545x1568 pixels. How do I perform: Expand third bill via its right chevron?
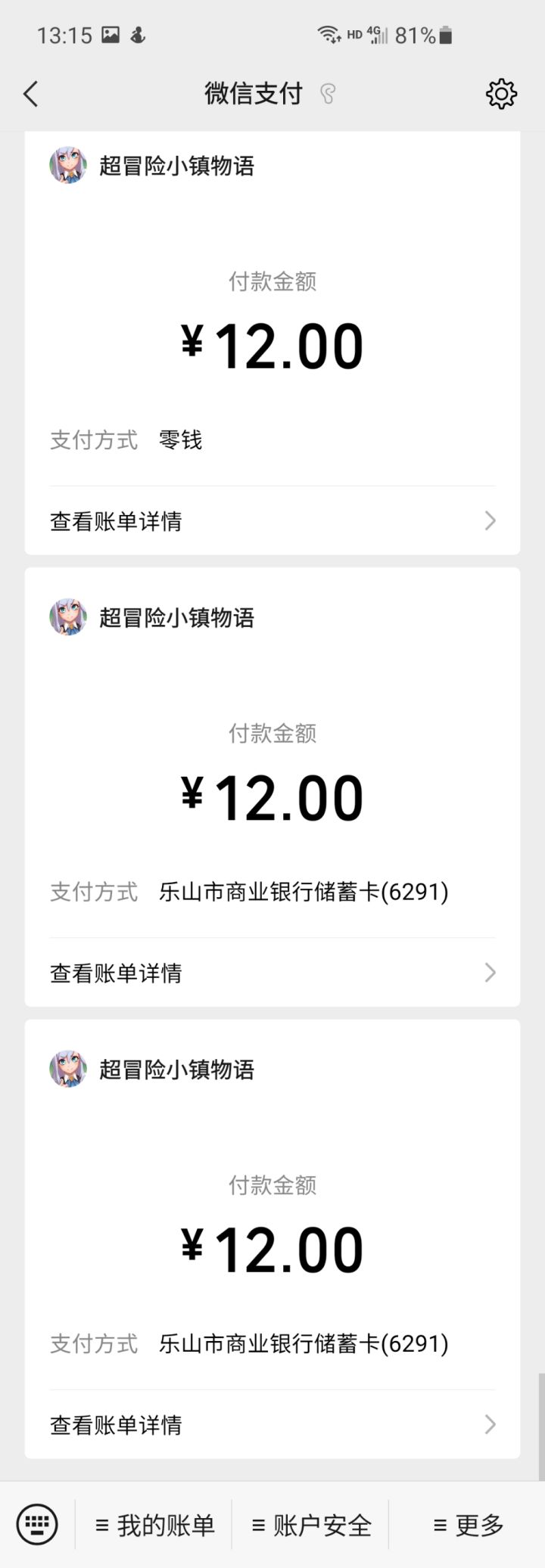(x=490, y=1424)
